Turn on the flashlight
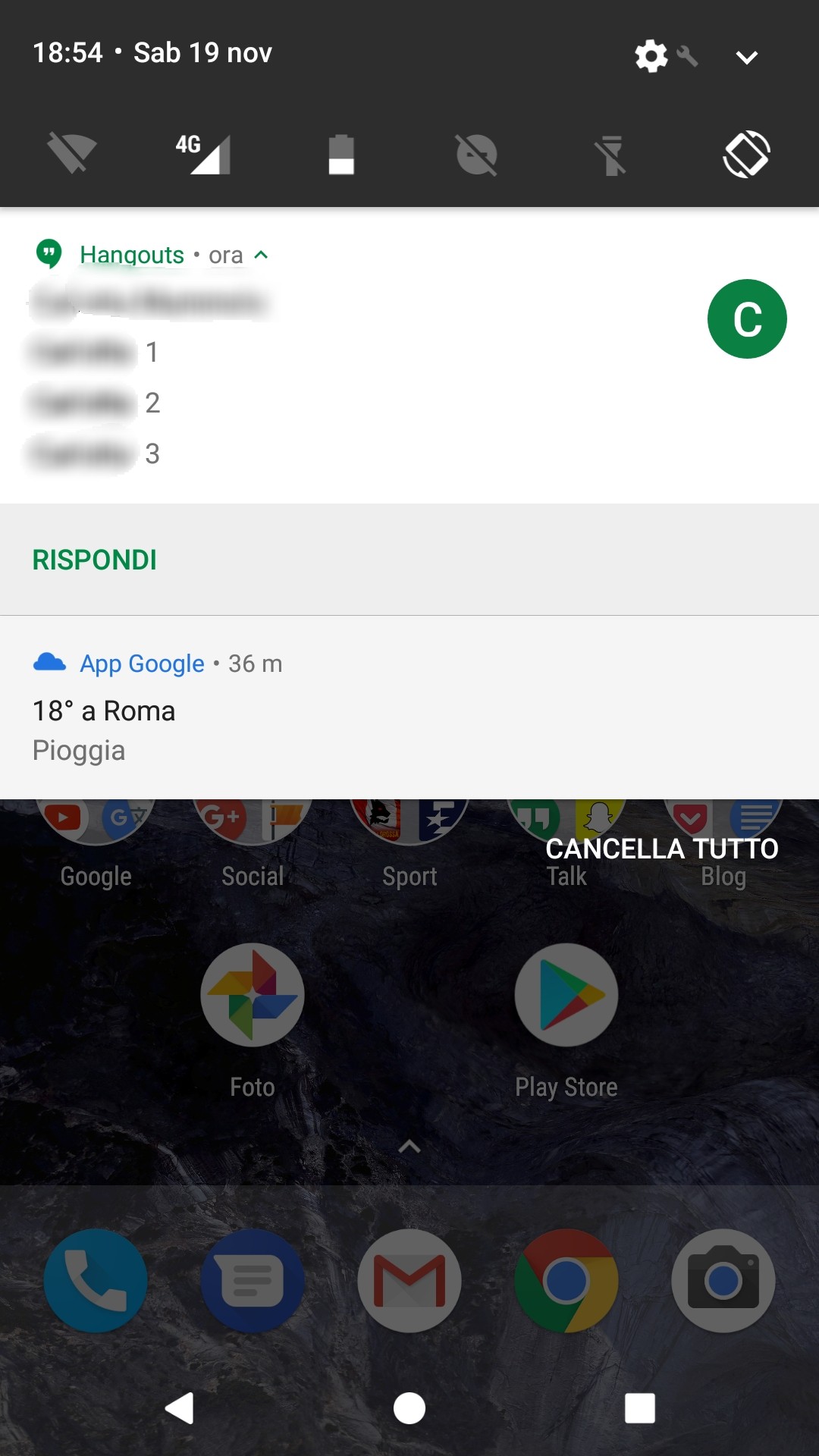 click(611, 155)
